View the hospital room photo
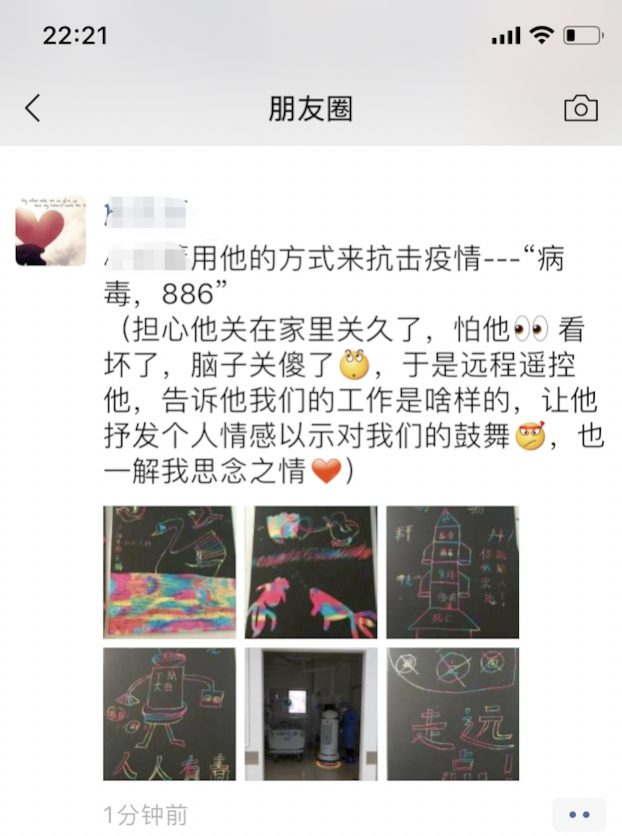The width and height of the screenshot is (622, 836). tap(311, 713)
